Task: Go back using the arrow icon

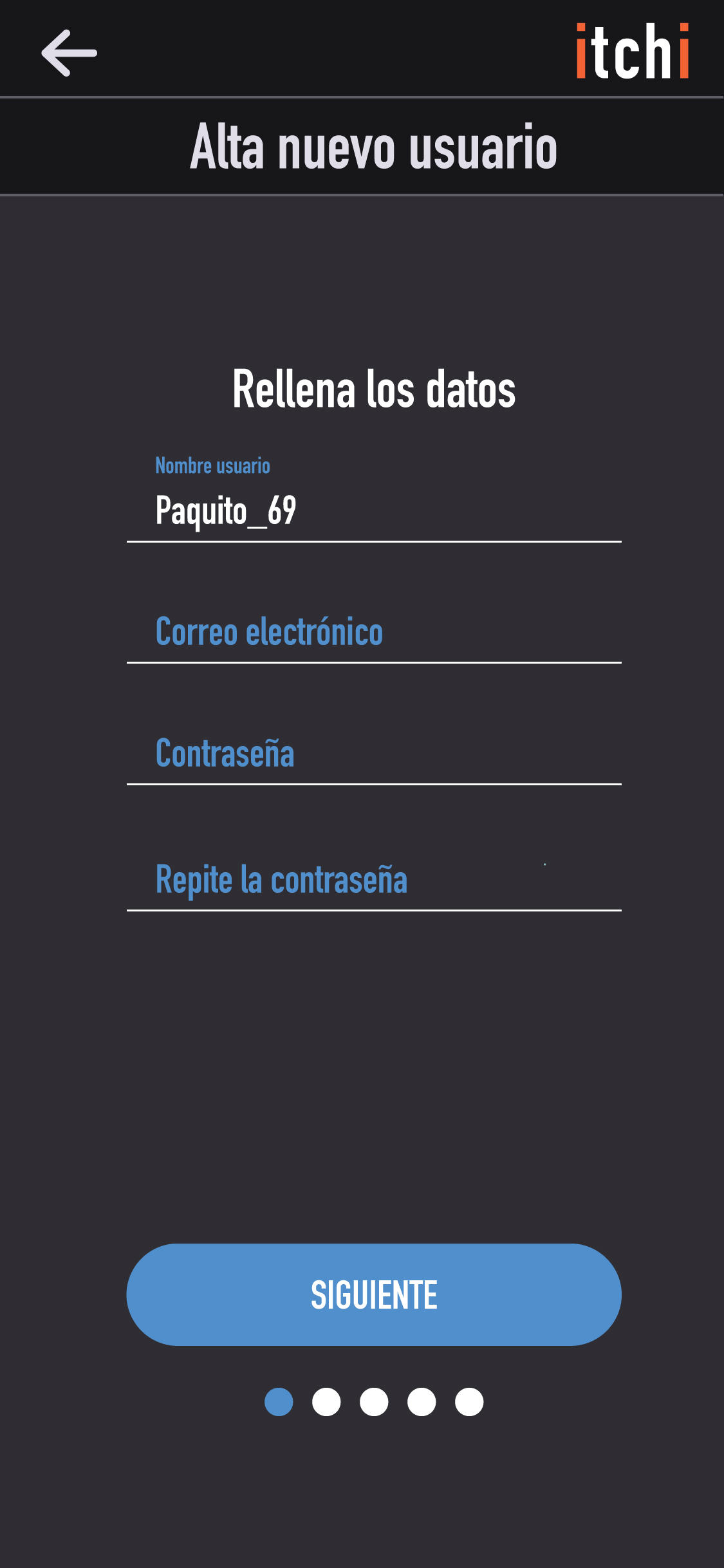Action: pyautogui.click(x=70, y=53)
